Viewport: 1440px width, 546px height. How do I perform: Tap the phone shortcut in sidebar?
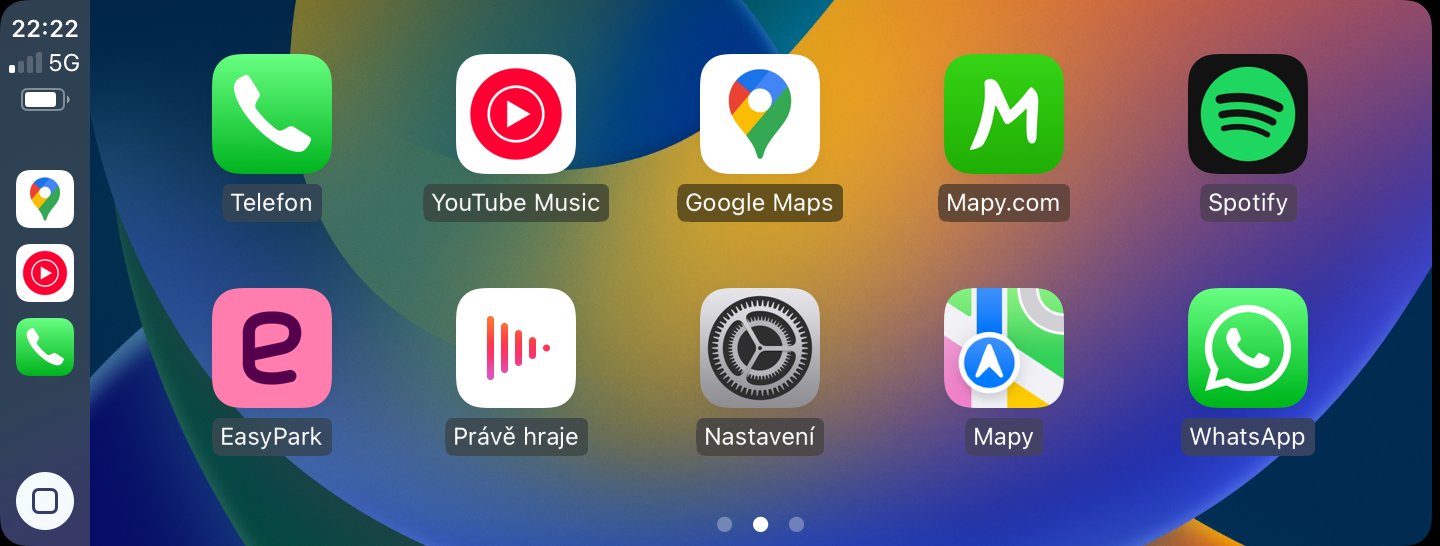click(45, 347)
